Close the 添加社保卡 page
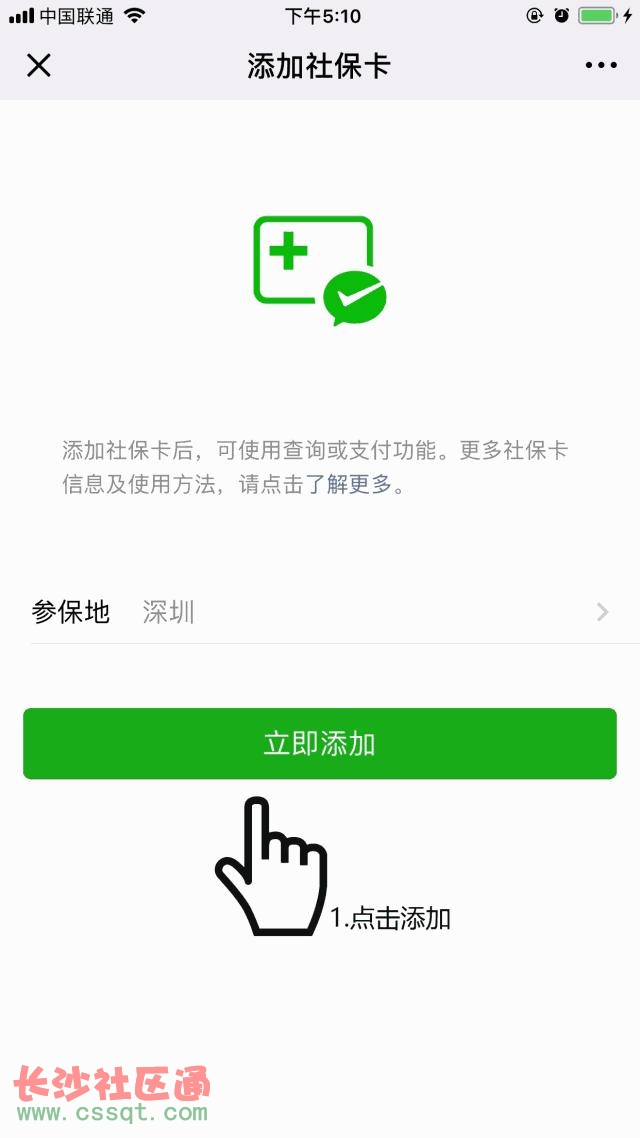 pyautogui.click(x=38, y=65)
